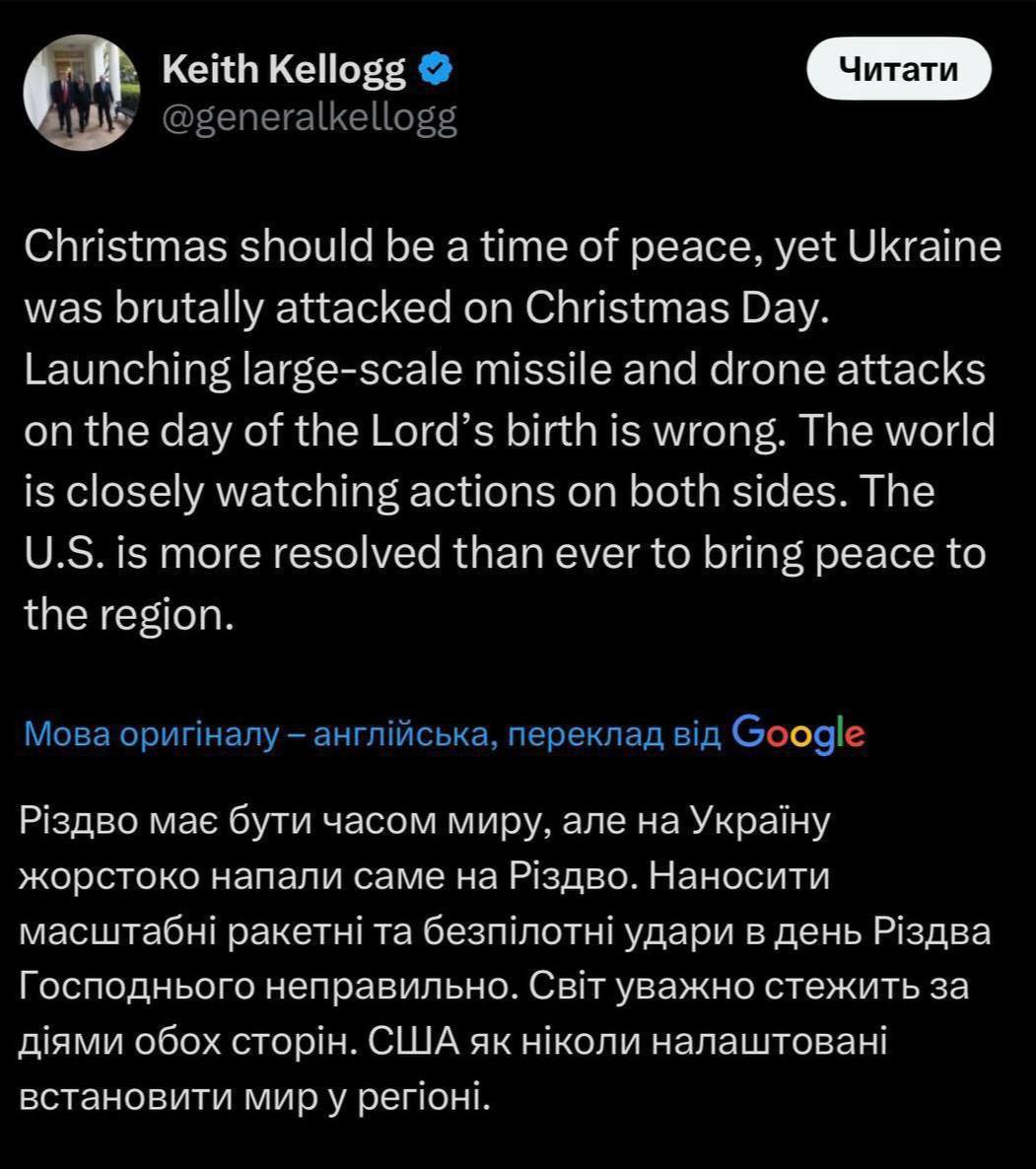
Task: Open the @generalkellogg profile via name
Action: (x=284, y=69)
